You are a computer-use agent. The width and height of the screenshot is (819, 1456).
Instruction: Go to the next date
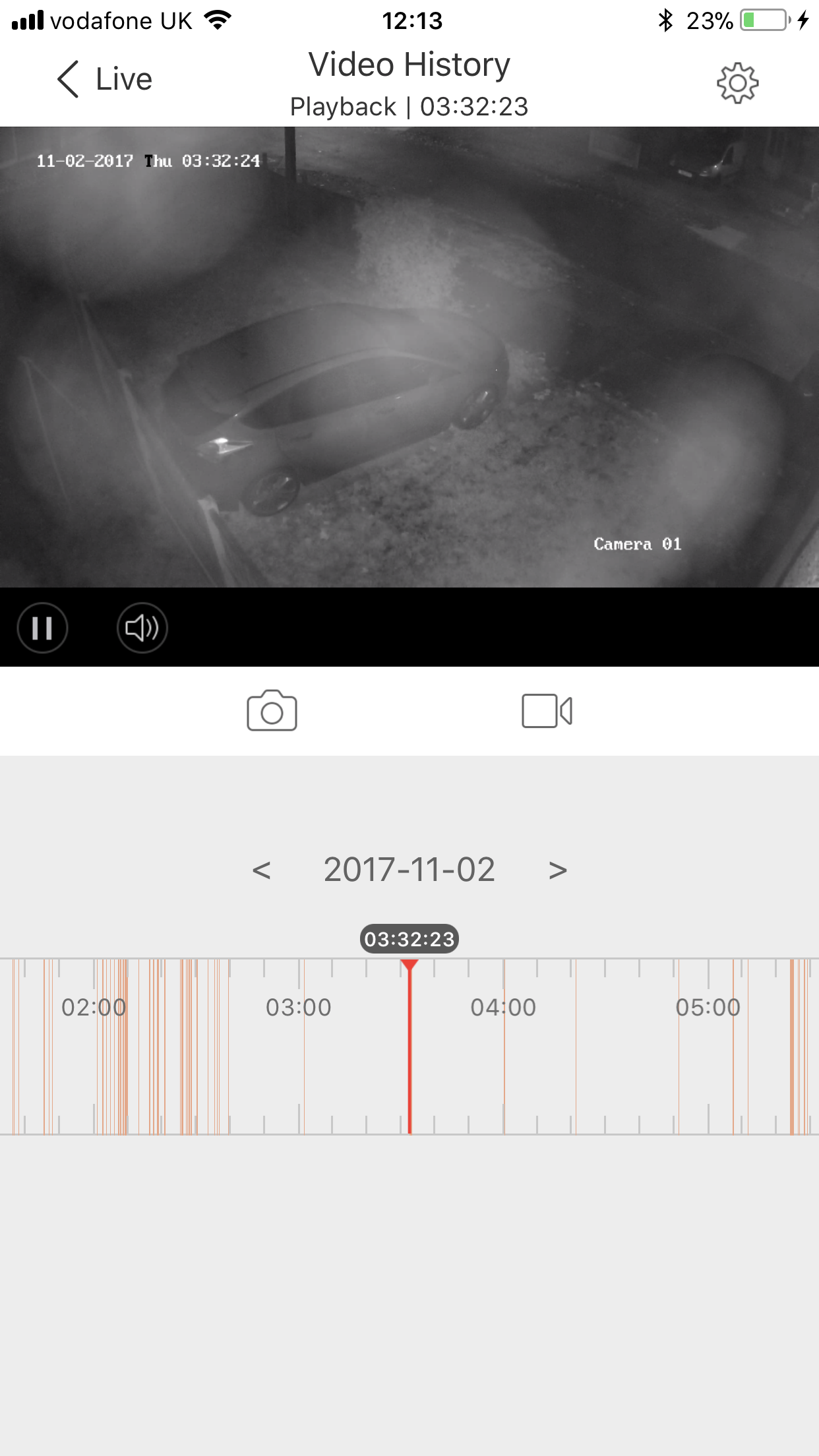point(557,870)
